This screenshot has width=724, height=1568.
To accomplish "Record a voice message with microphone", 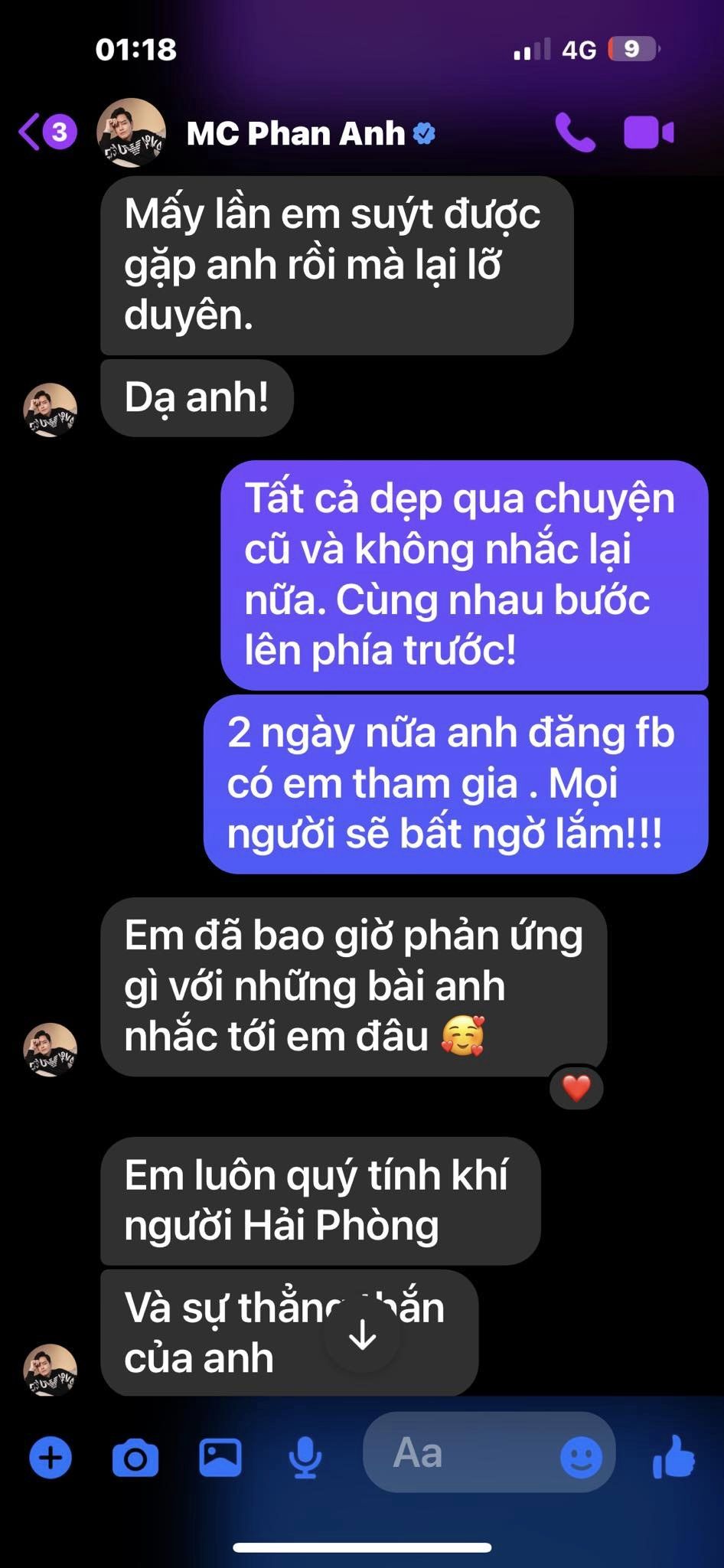I will click(305, 1458).
